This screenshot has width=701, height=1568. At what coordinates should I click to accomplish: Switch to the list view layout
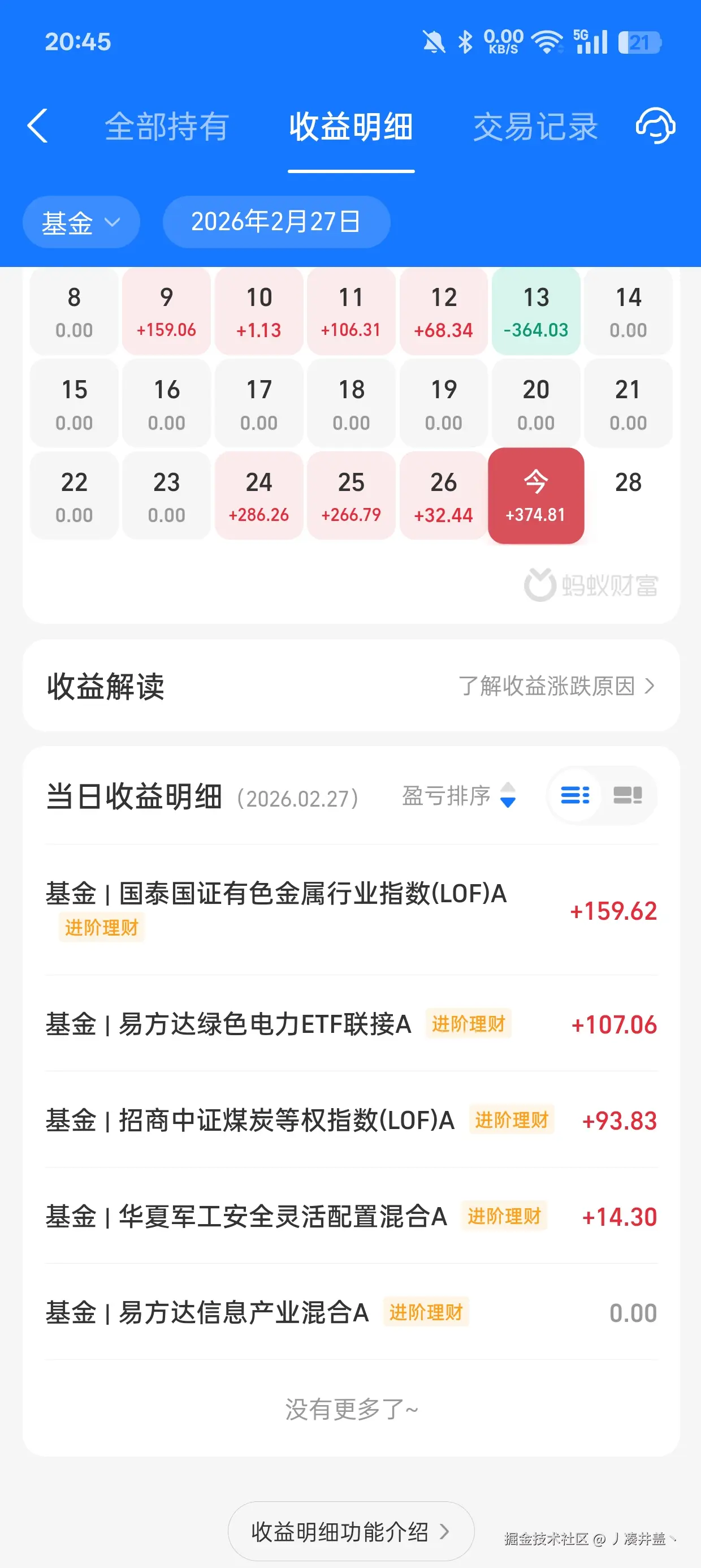(x=574, y=795)
